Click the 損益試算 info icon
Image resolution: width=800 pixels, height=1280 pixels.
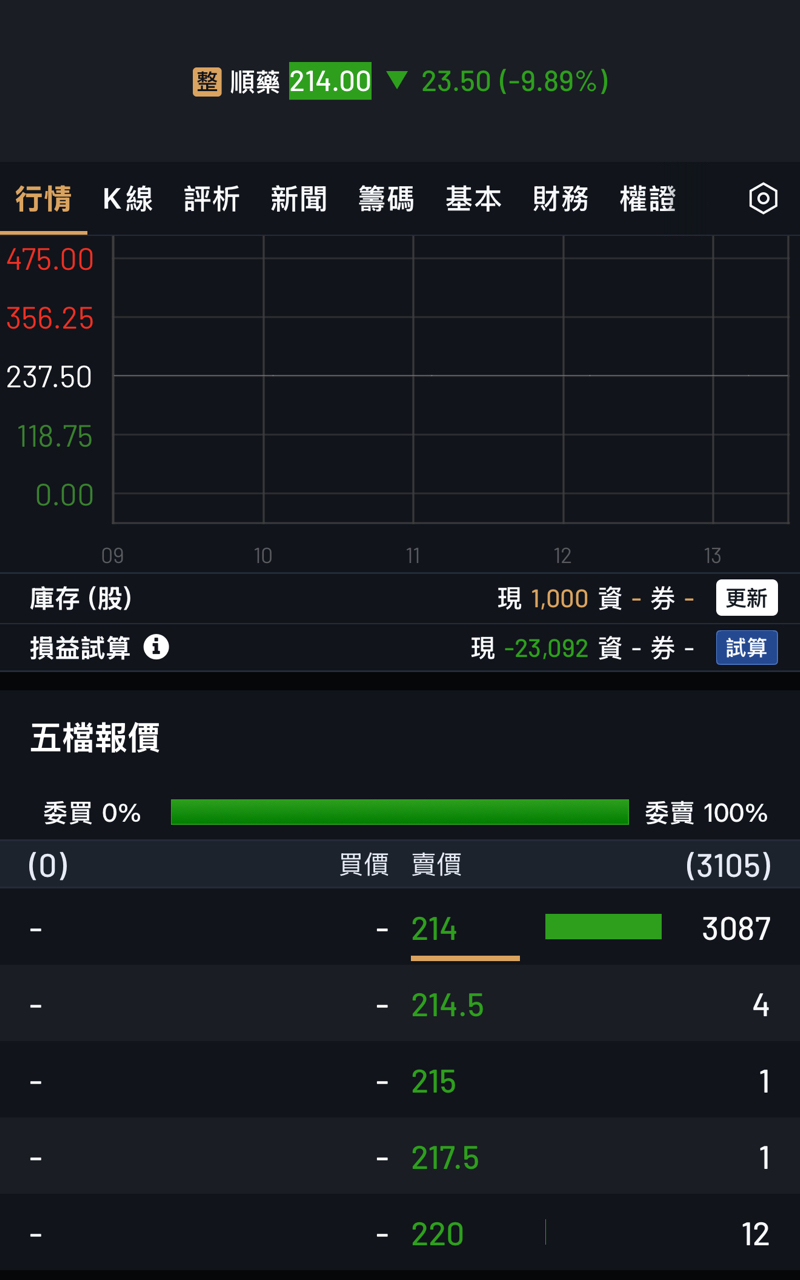(x=157, y=647)
